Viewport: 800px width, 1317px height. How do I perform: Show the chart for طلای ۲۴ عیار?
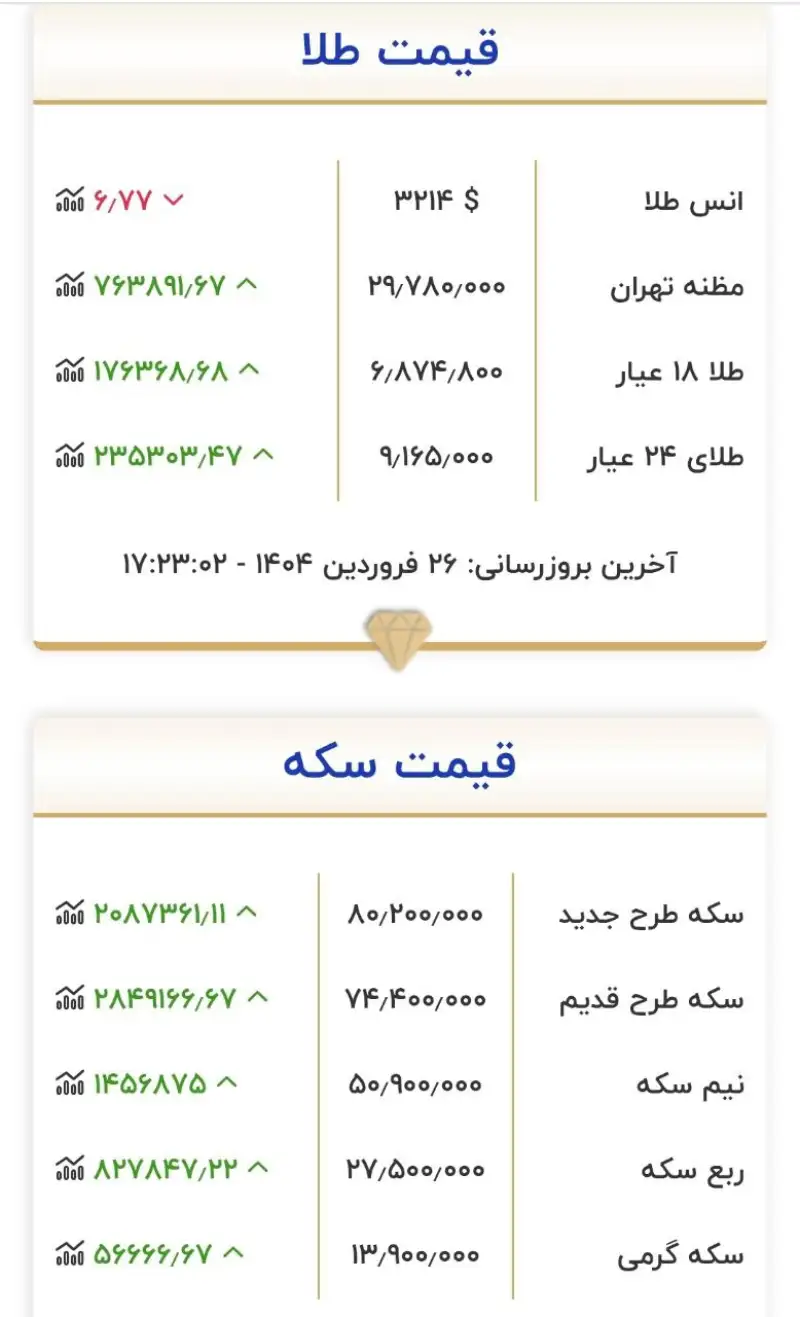click(70, 457)
